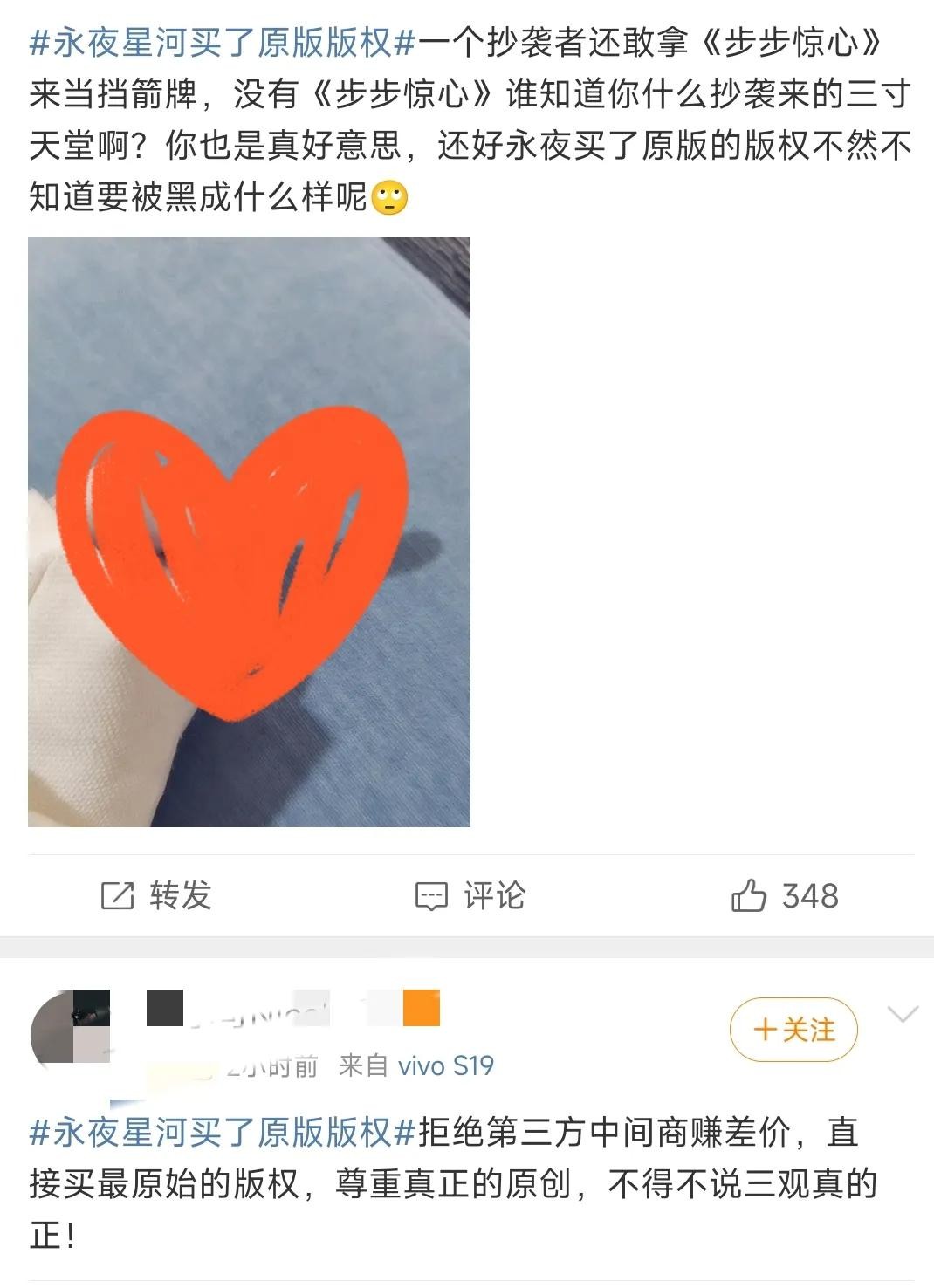Open the hashtag in the vivo S19 post
This screenshot has height=1288, width=934.
222,1133
